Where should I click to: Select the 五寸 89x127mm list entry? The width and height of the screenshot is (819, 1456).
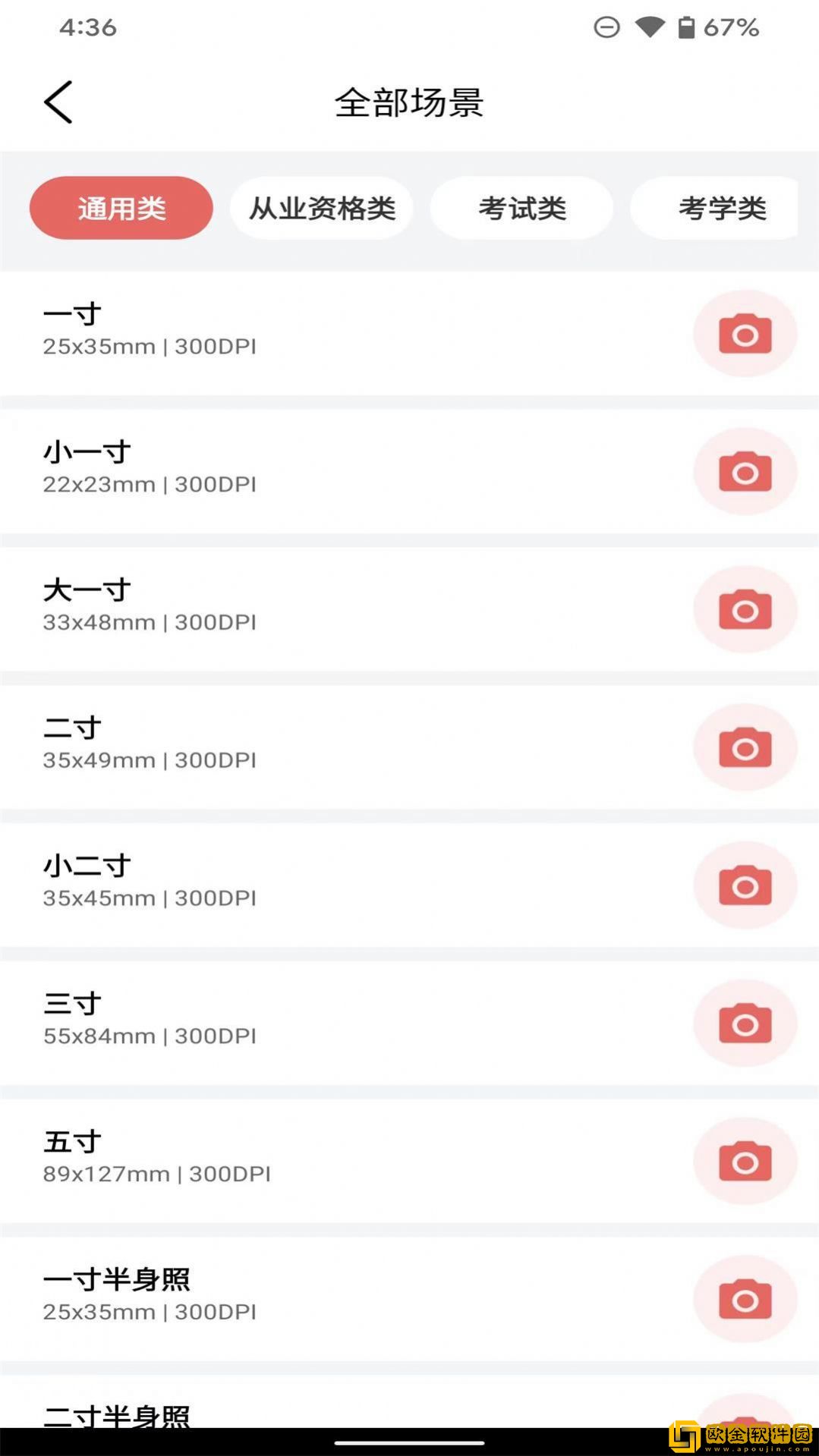(304, 1161)
